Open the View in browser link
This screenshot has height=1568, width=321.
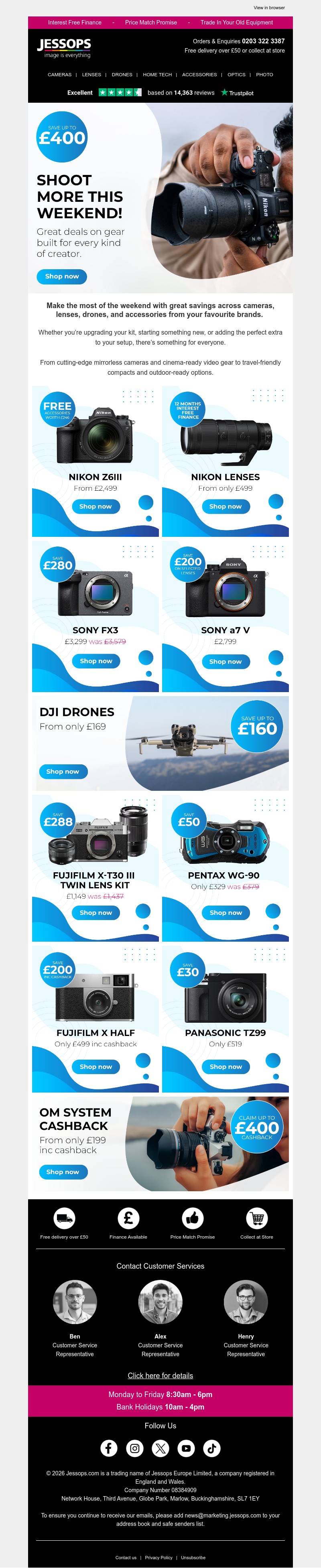tap(268, 8)
